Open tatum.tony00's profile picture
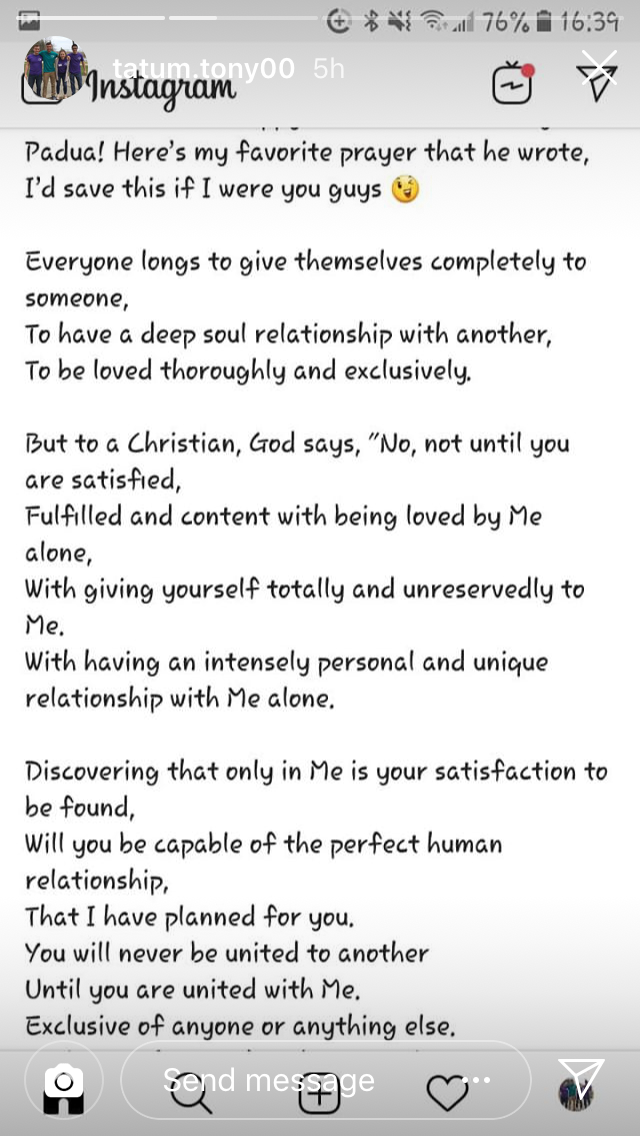Screen dimensions: 640x1136 tap(54, 69)
